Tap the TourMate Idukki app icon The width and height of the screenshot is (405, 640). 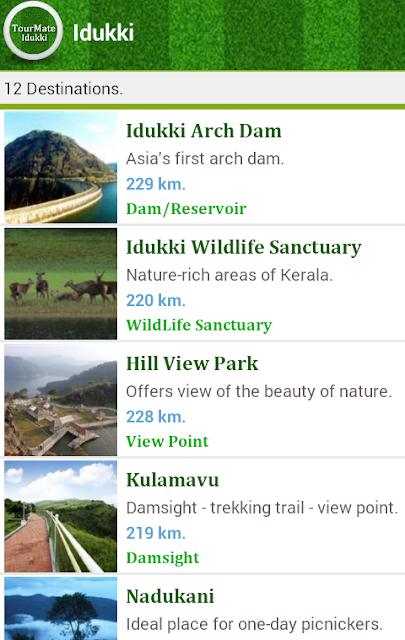[33, 31]
